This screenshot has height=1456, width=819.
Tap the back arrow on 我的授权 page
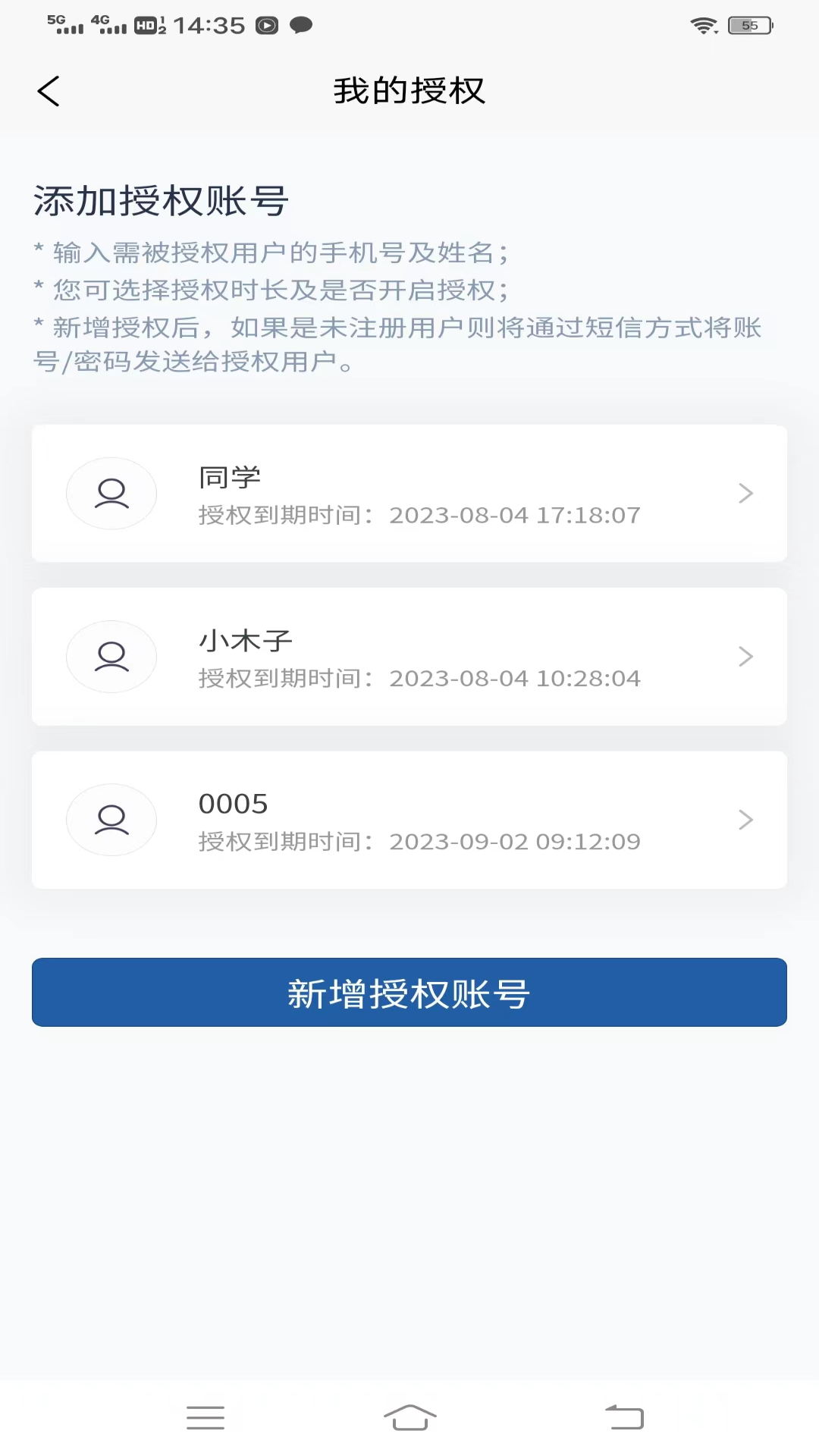49,90
